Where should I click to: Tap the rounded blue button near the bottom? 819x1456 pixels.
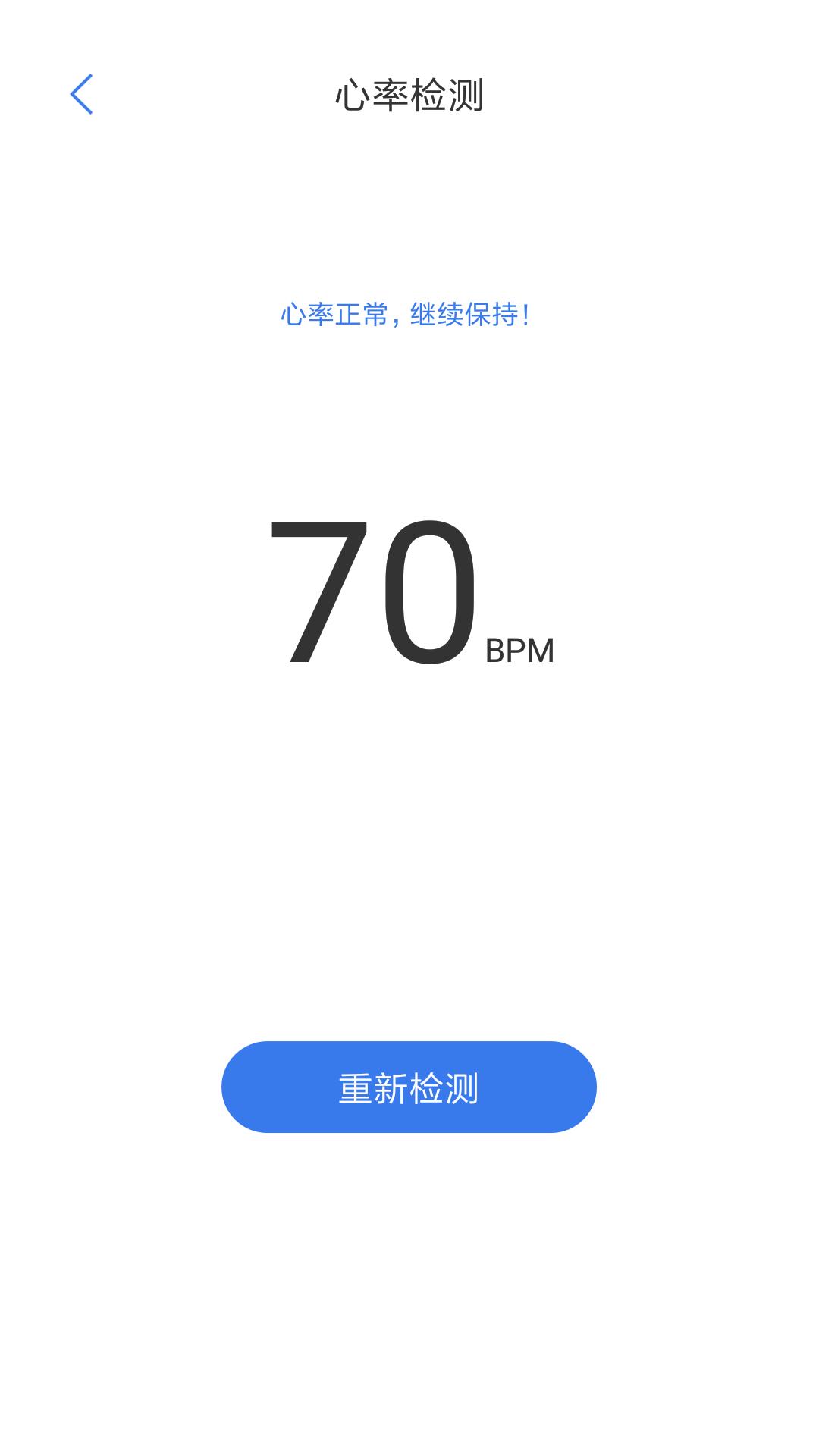click(409, 1086)
